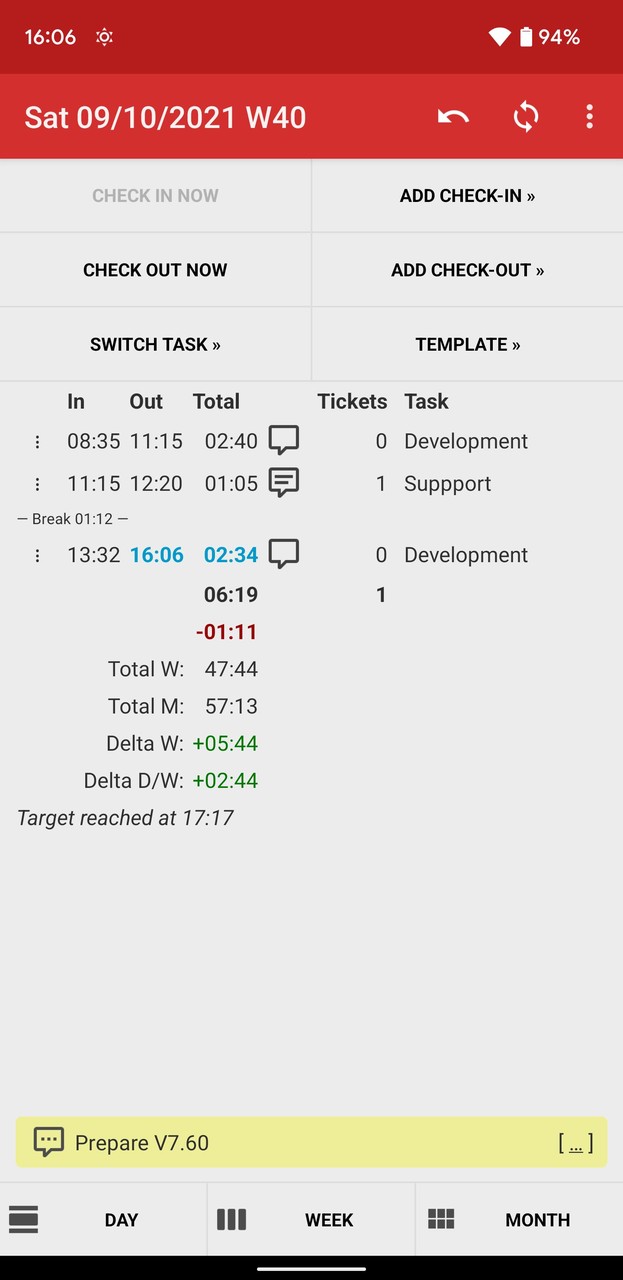Open row menu for 11:15 Suppport entry
This screenshot has height=1280, width=623.
click(x=37, y=484)
